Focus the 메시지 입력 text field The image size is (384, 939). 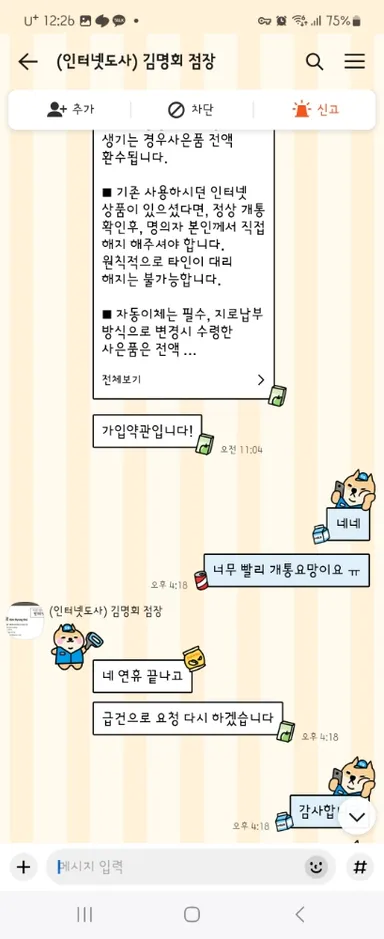pyautogui.click(x=177, y=867)
